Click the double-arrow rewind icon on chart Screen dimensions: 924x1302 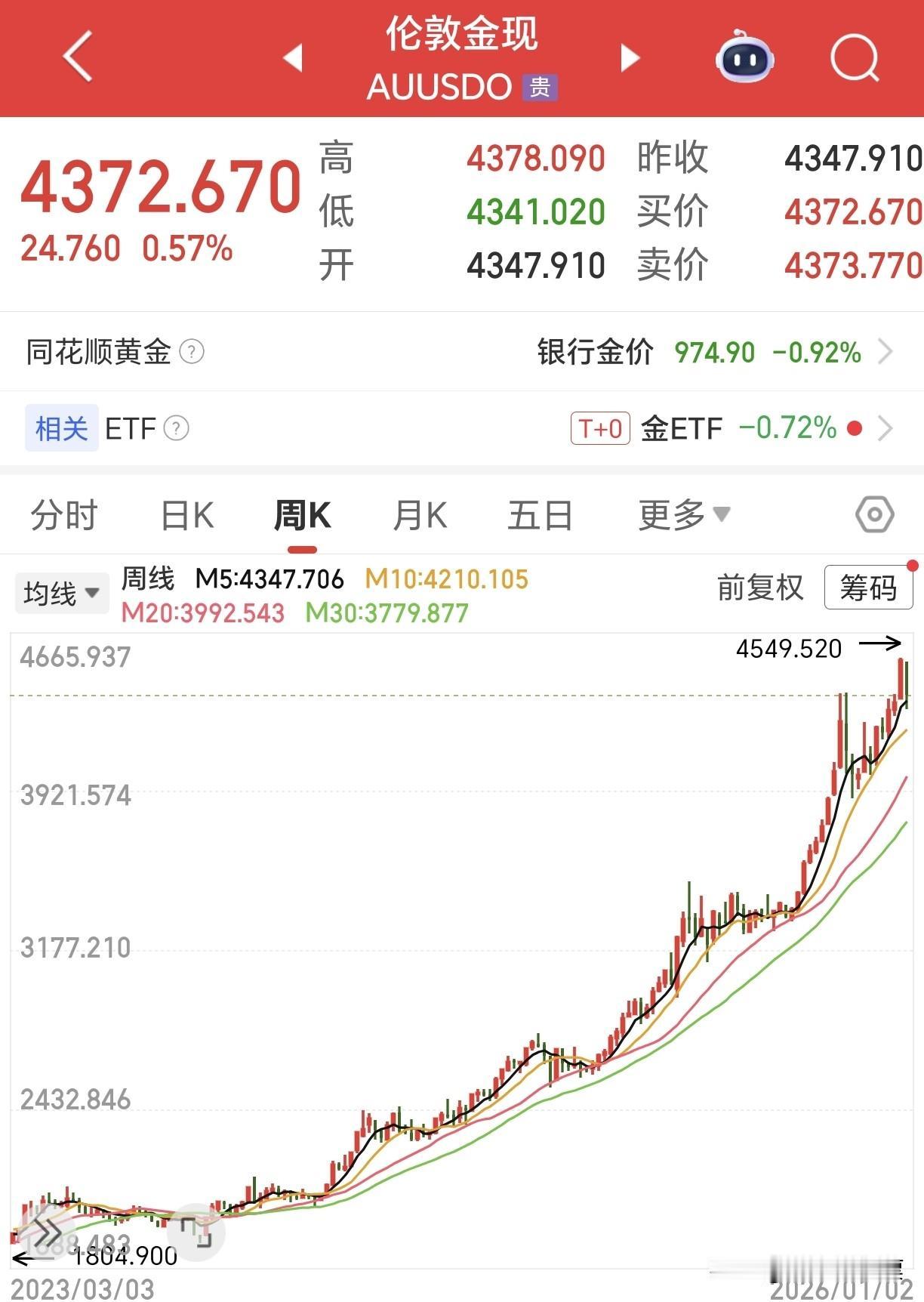[47, 1233]
